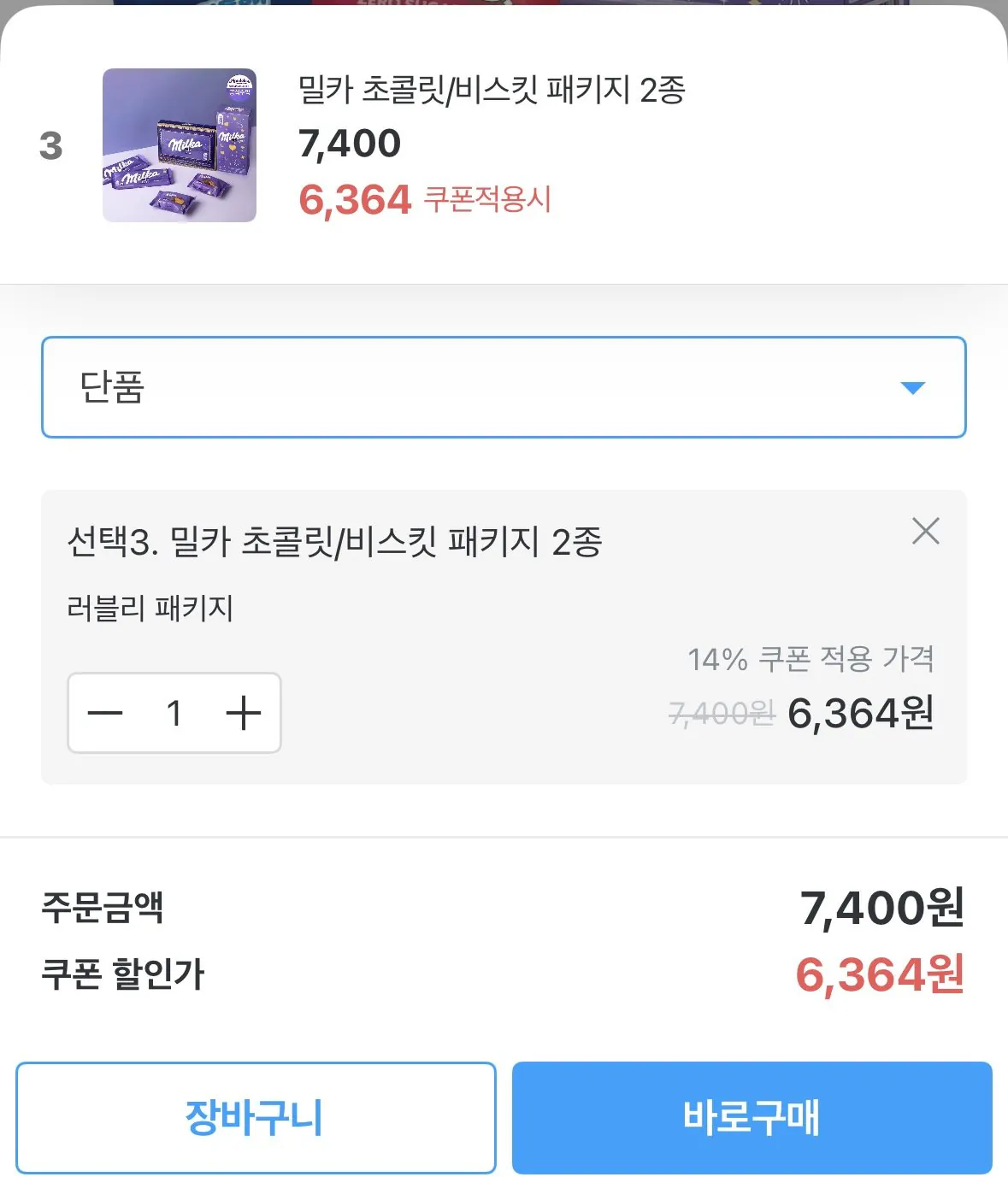This screenshot has width=1008, height=1177.
Task: Click the strikethrough 7,400원 original price
Action: tap(722, 711)
